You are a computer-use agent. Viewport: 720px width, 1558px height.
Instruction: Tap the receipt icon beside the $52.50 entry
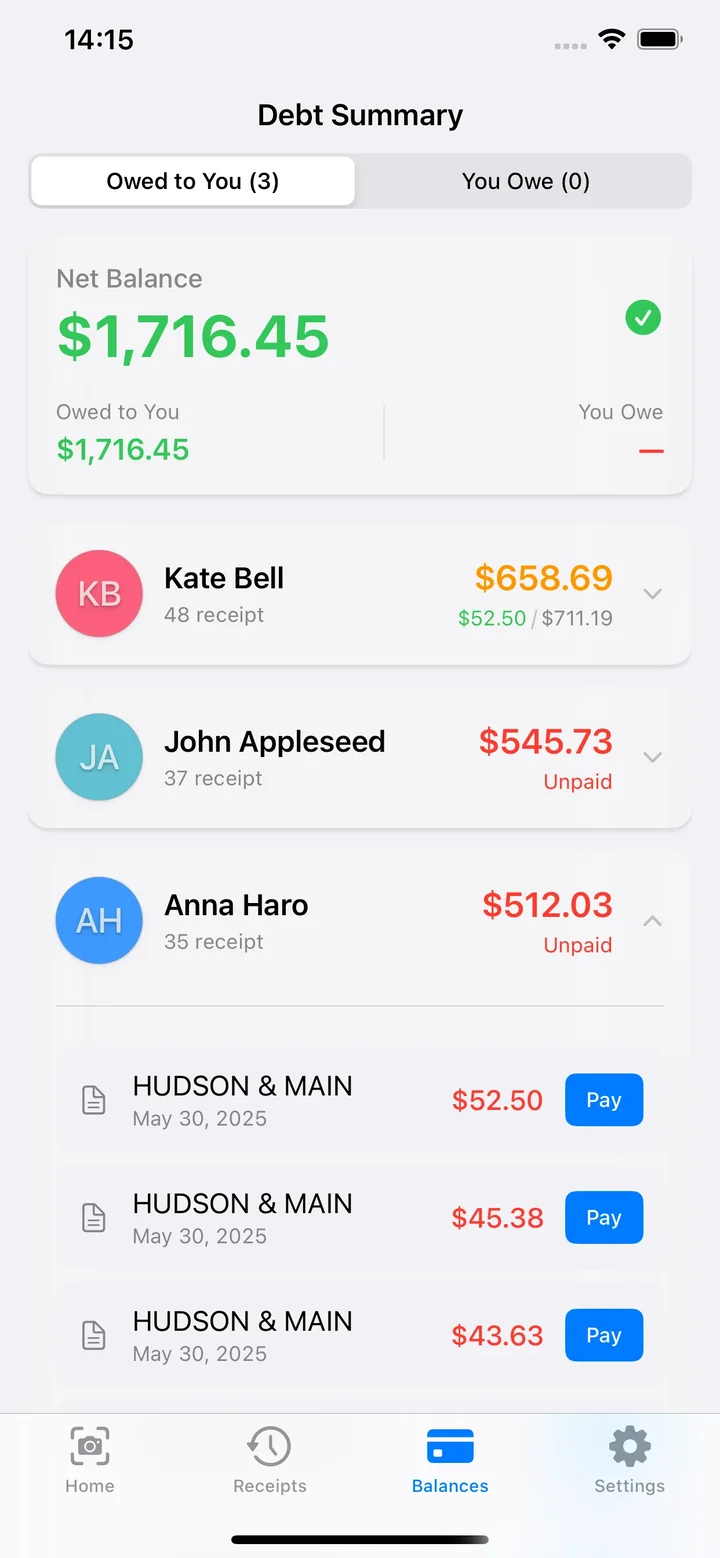tap(93, 1099)
